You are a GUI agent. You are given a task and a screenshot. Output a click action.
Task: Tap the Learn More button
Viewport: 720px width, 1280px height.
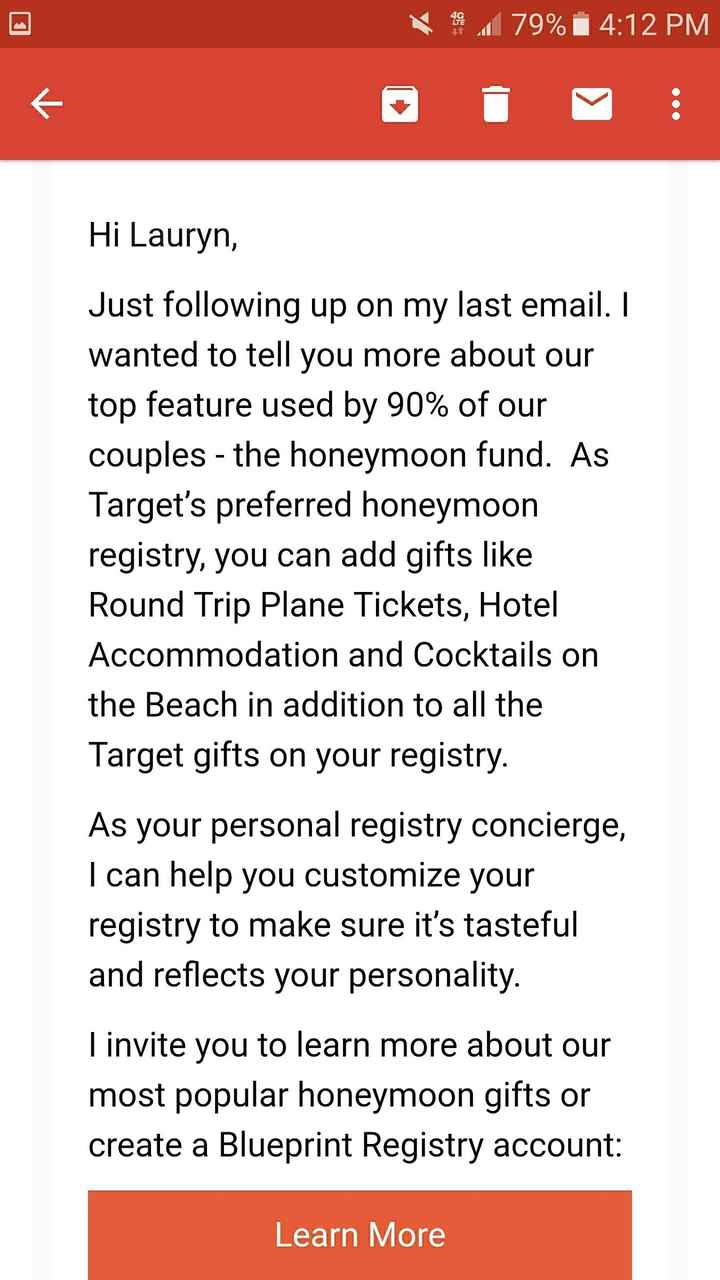coord(360,1234)
